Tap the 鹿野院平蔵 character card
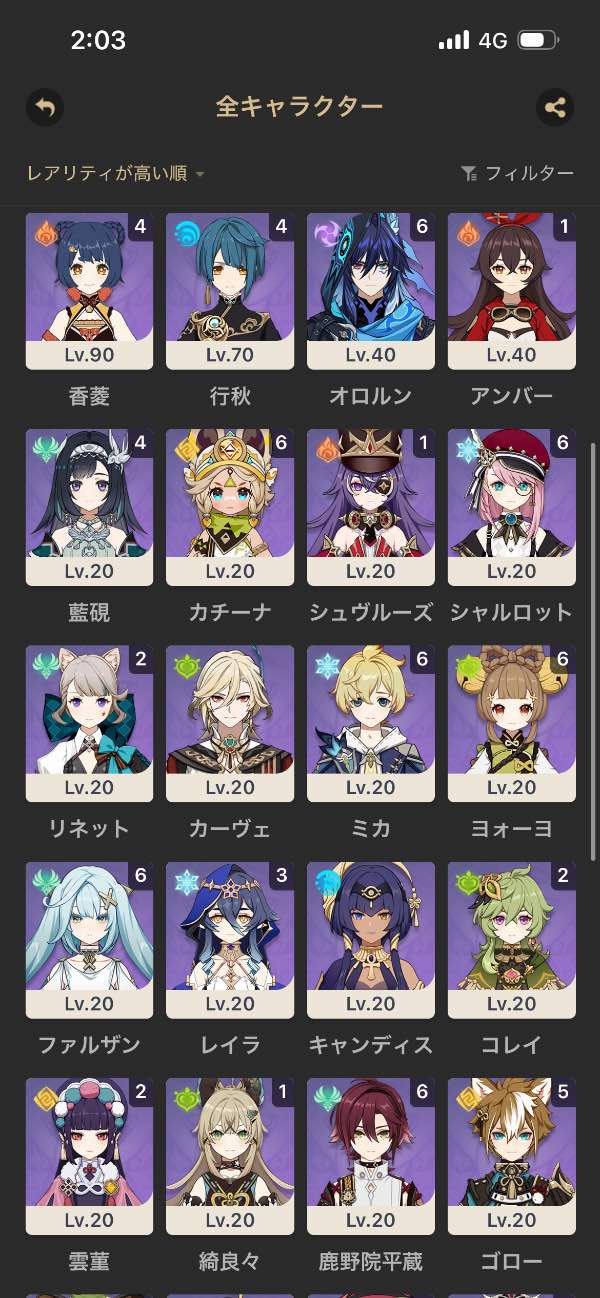Viewport: 600px width, 1298px height. coord(371,1155)
